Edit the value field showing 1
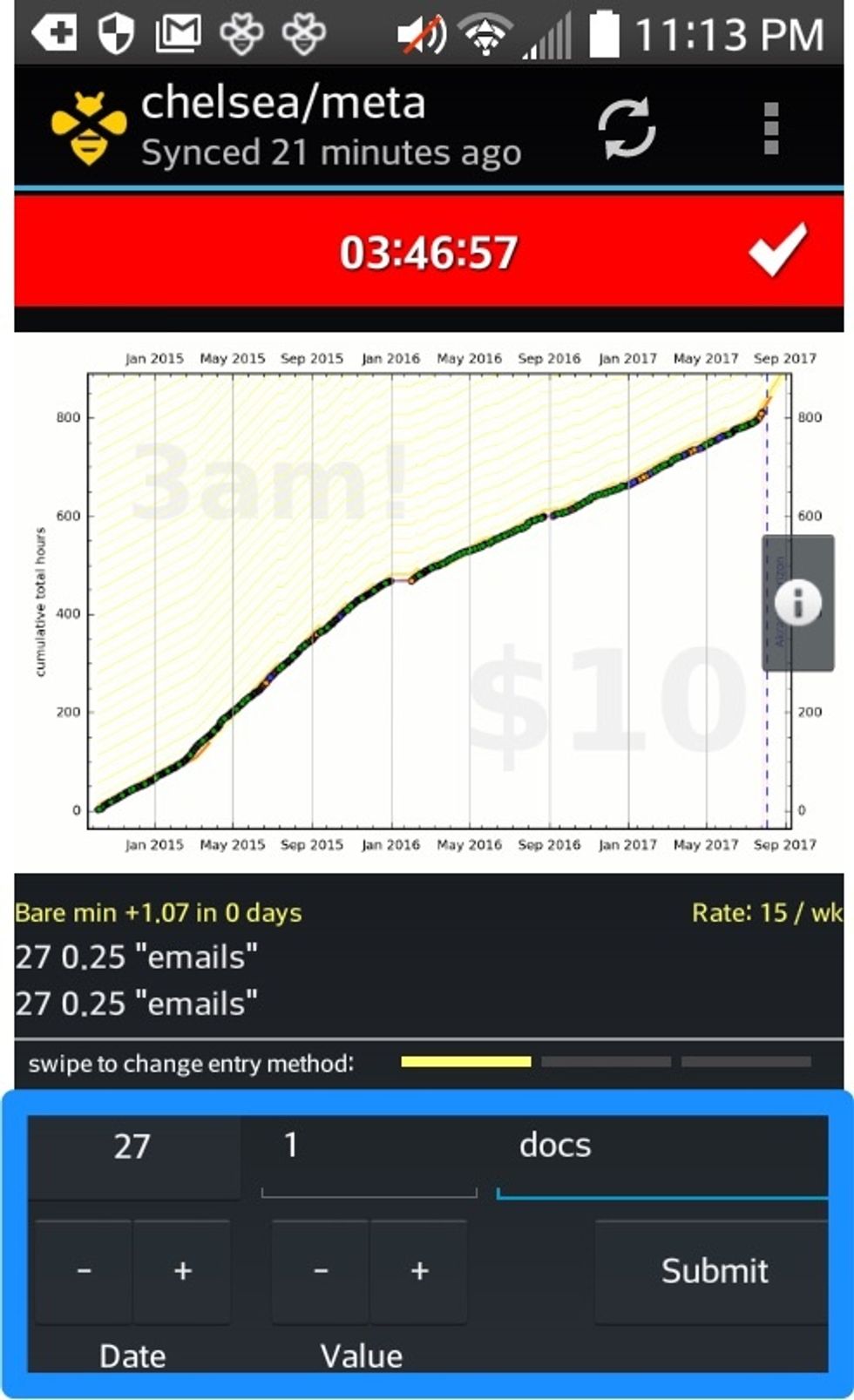This screenshot has height=1400, width=854. 368,1146
